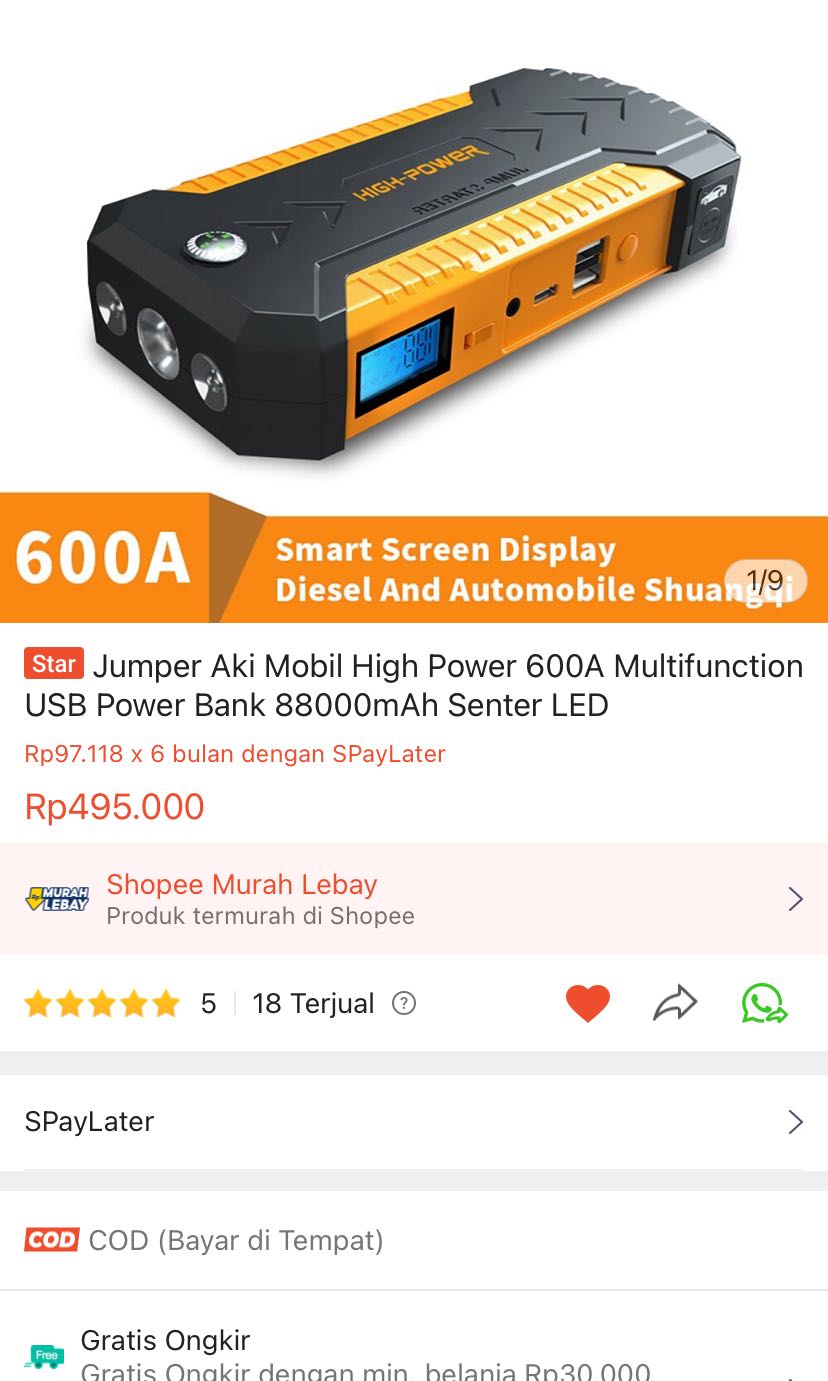Expand the Shopee Murah Lebay section chevron
Screen dimensions: 828x1381
795,898
